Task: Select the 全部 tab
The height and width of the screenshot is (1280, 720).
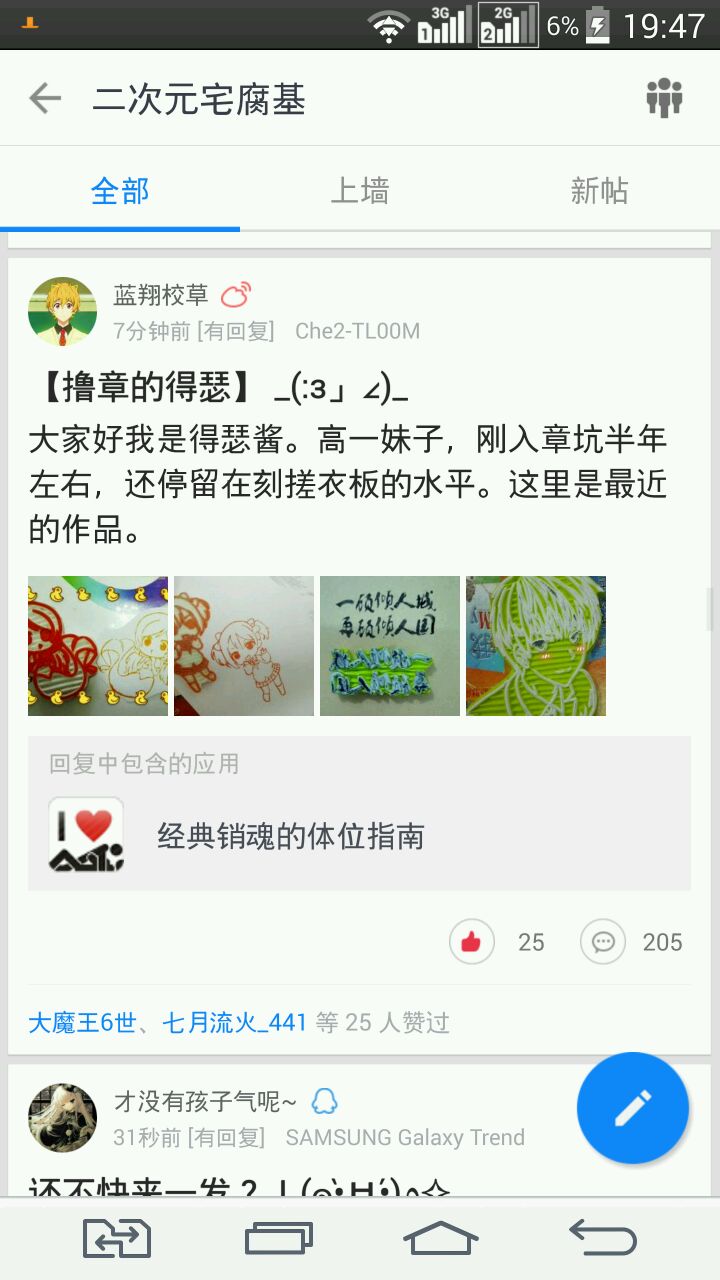Action: 120,190
